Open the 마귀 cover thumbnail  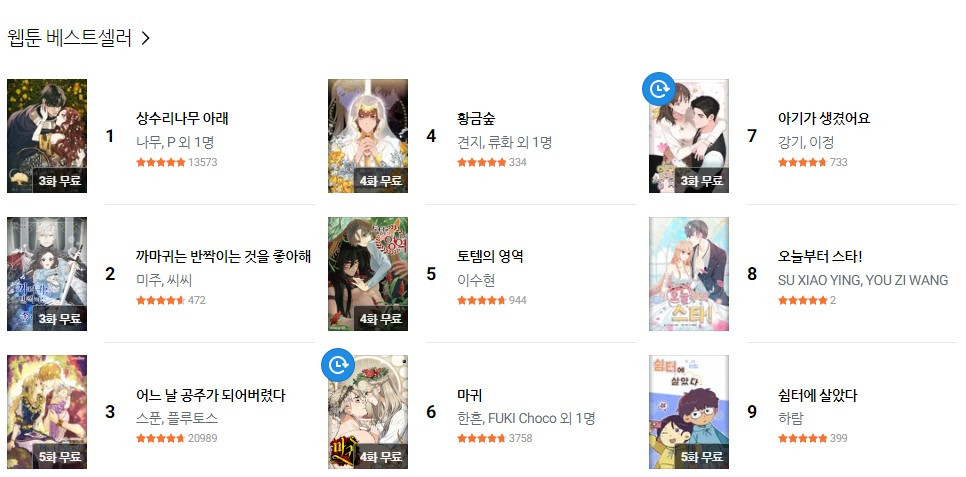tap(368, 412)
